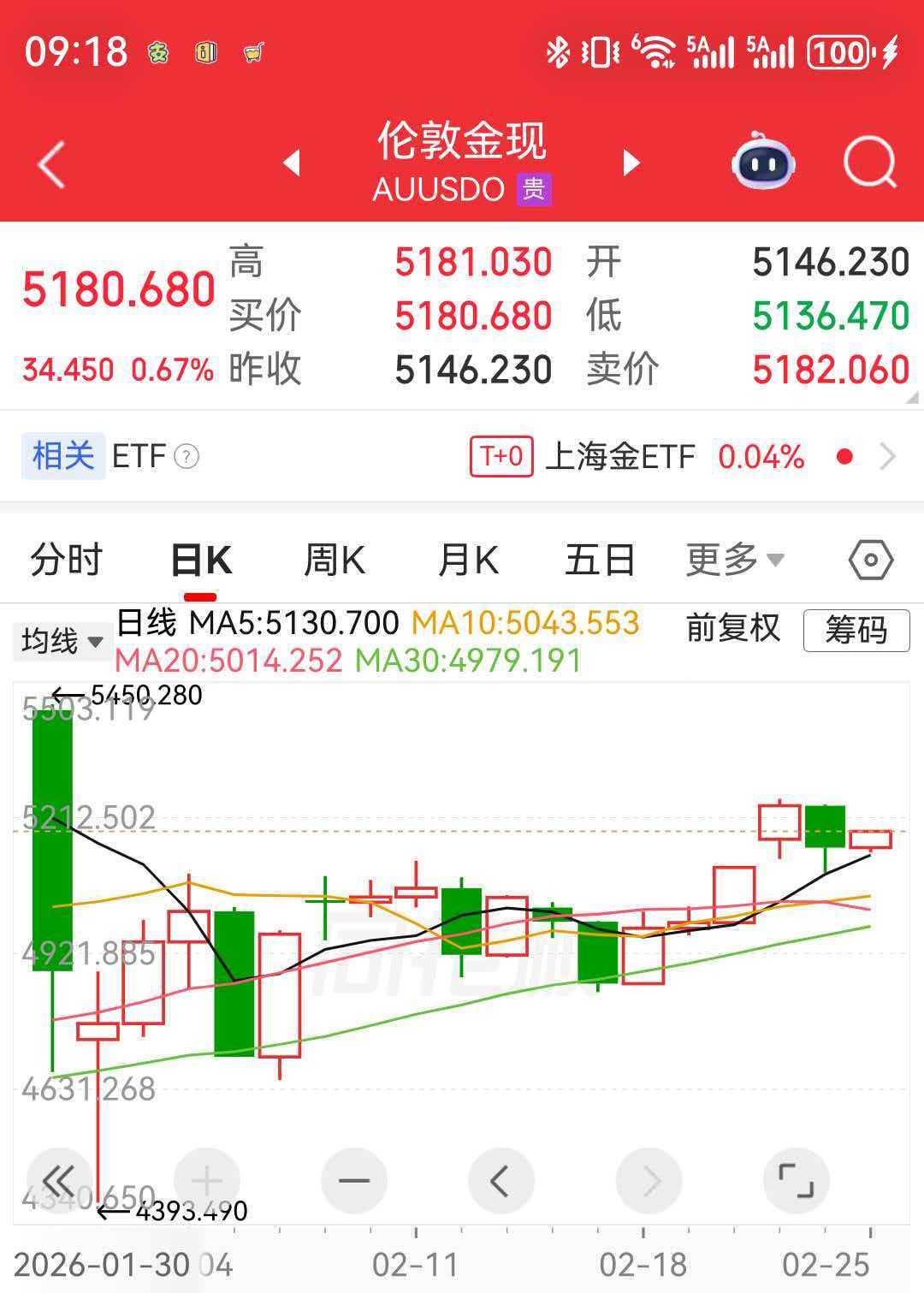Open help via the ETF question mark

[x=187, y=456]
